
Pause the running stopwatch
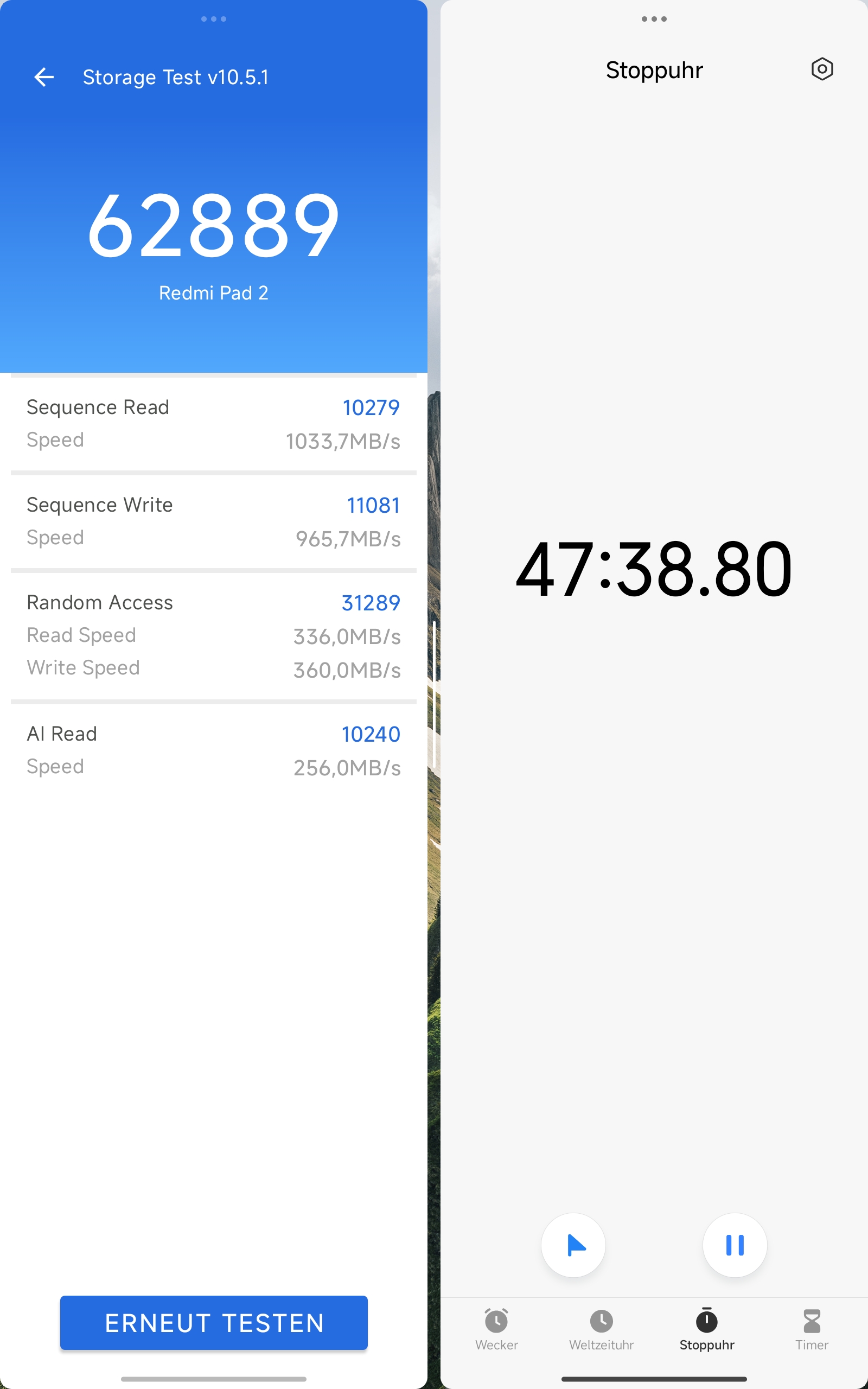click(735, 1245)
